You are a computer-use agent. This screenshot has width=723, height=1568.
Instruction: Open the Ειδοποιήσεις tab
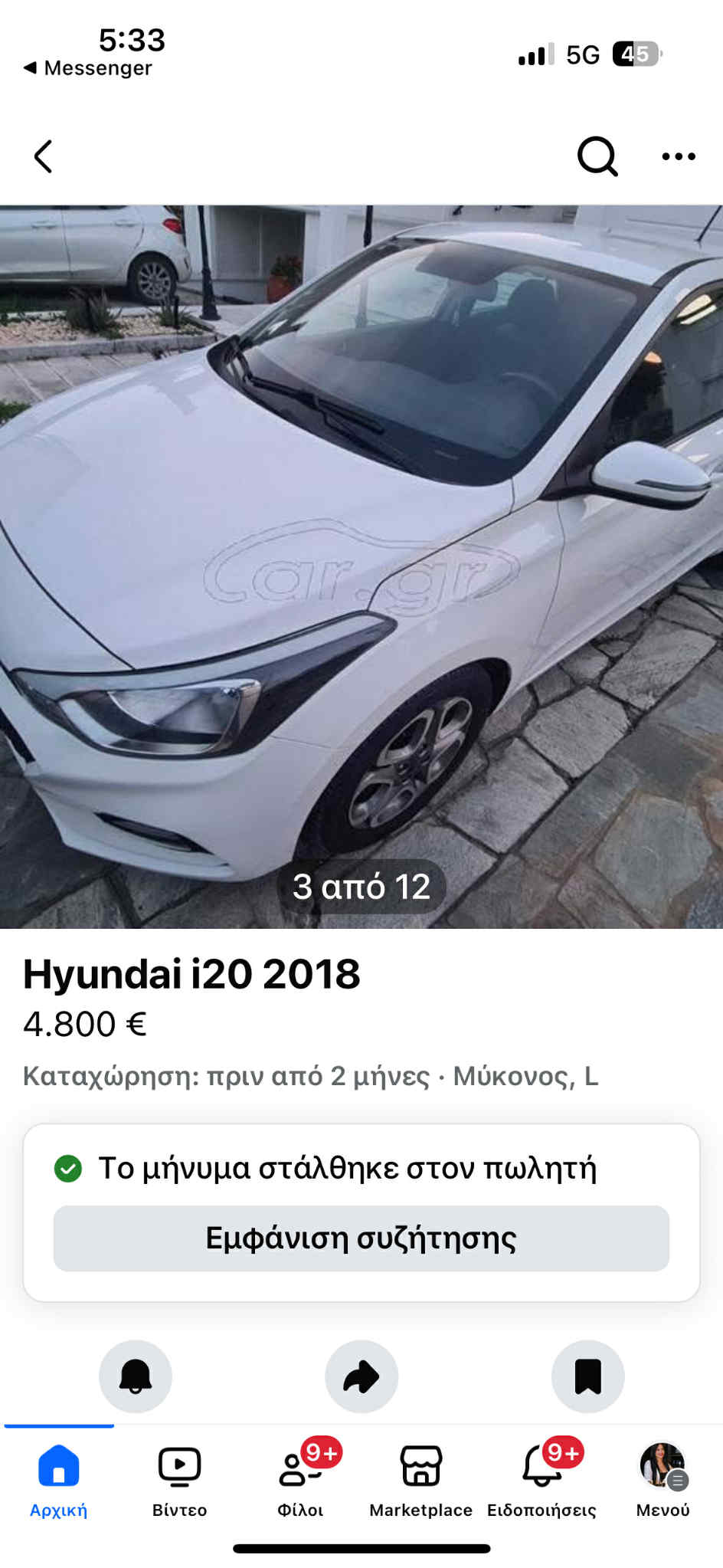[x=541, y=1481]
